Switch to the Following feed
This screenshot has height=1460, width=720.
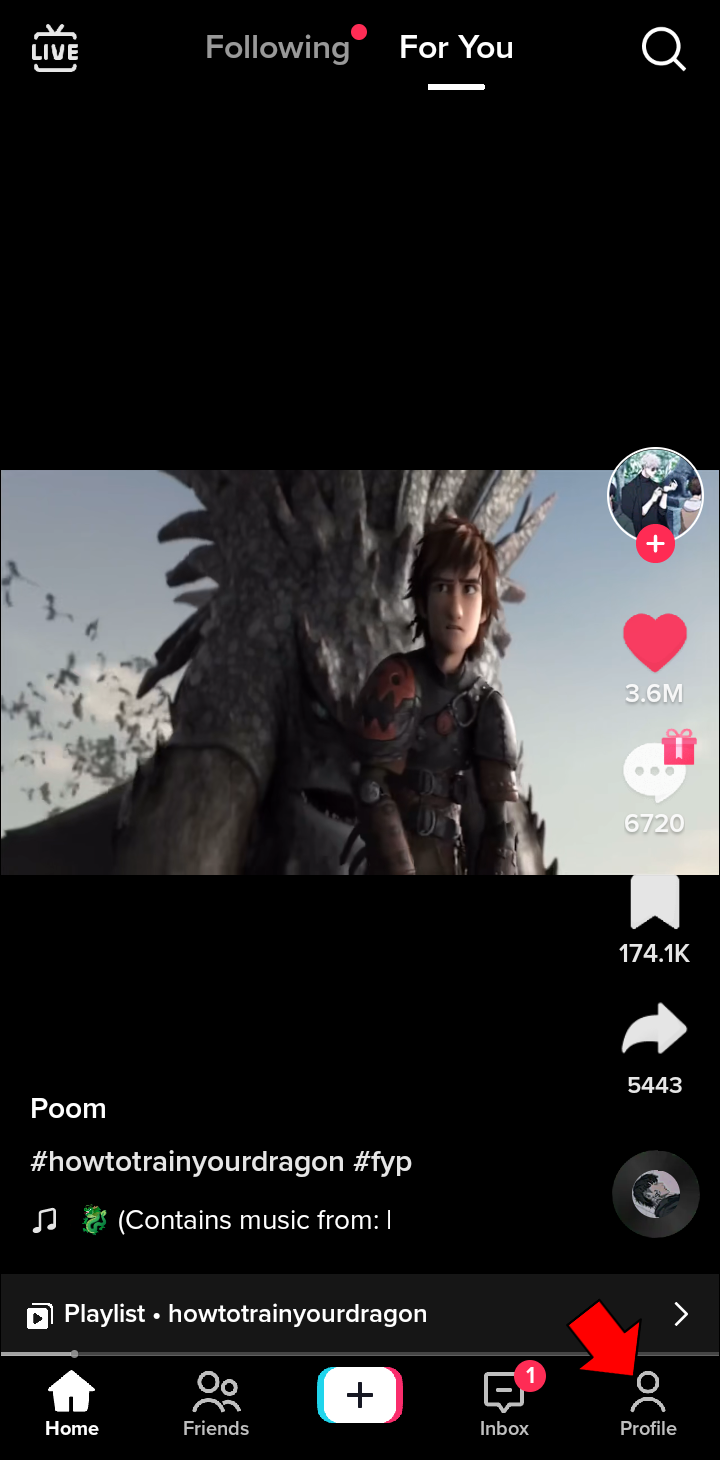pos(277,47)
